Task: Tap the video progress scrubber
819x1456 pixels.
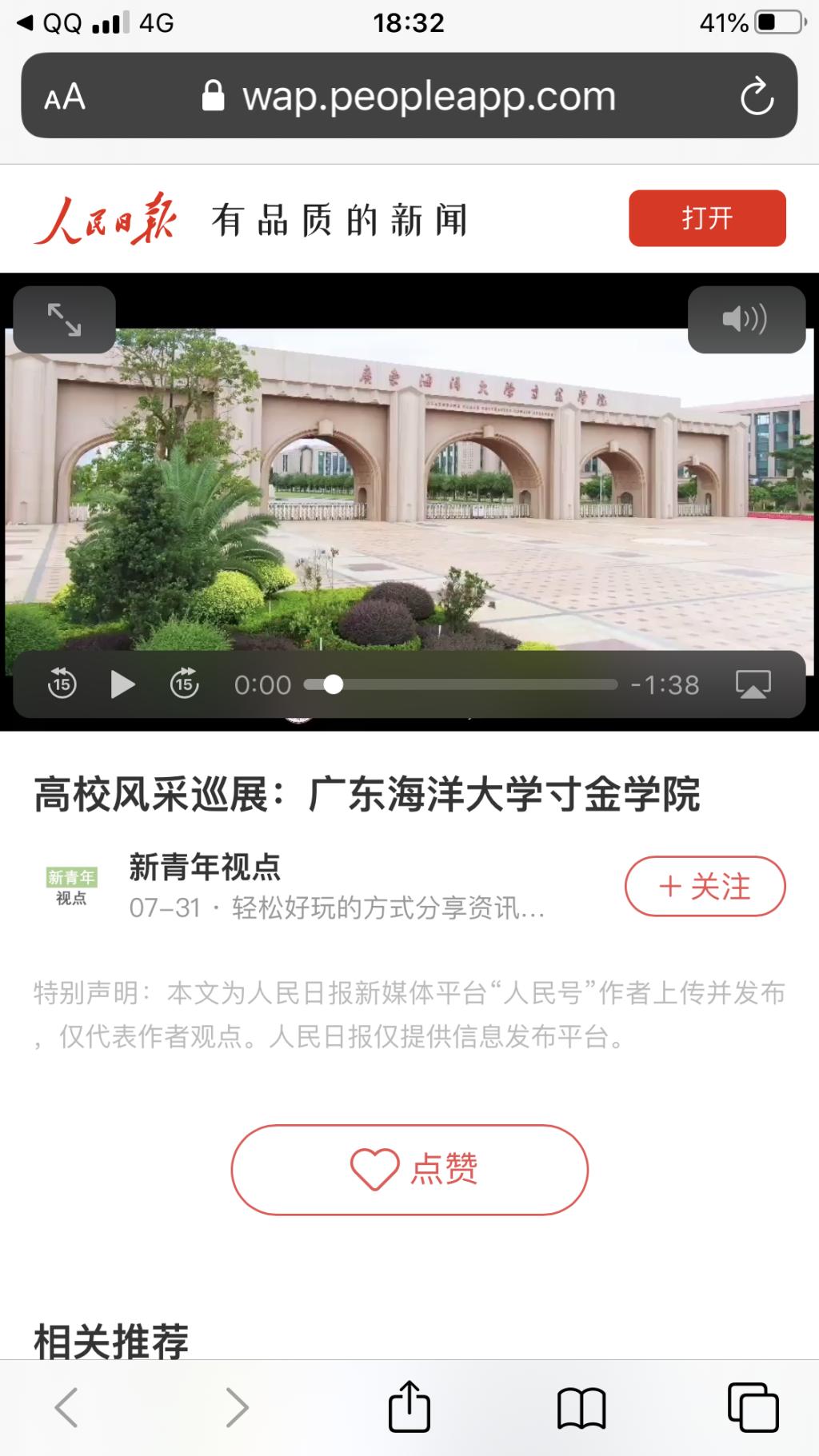Action: [x=334, y=685]
